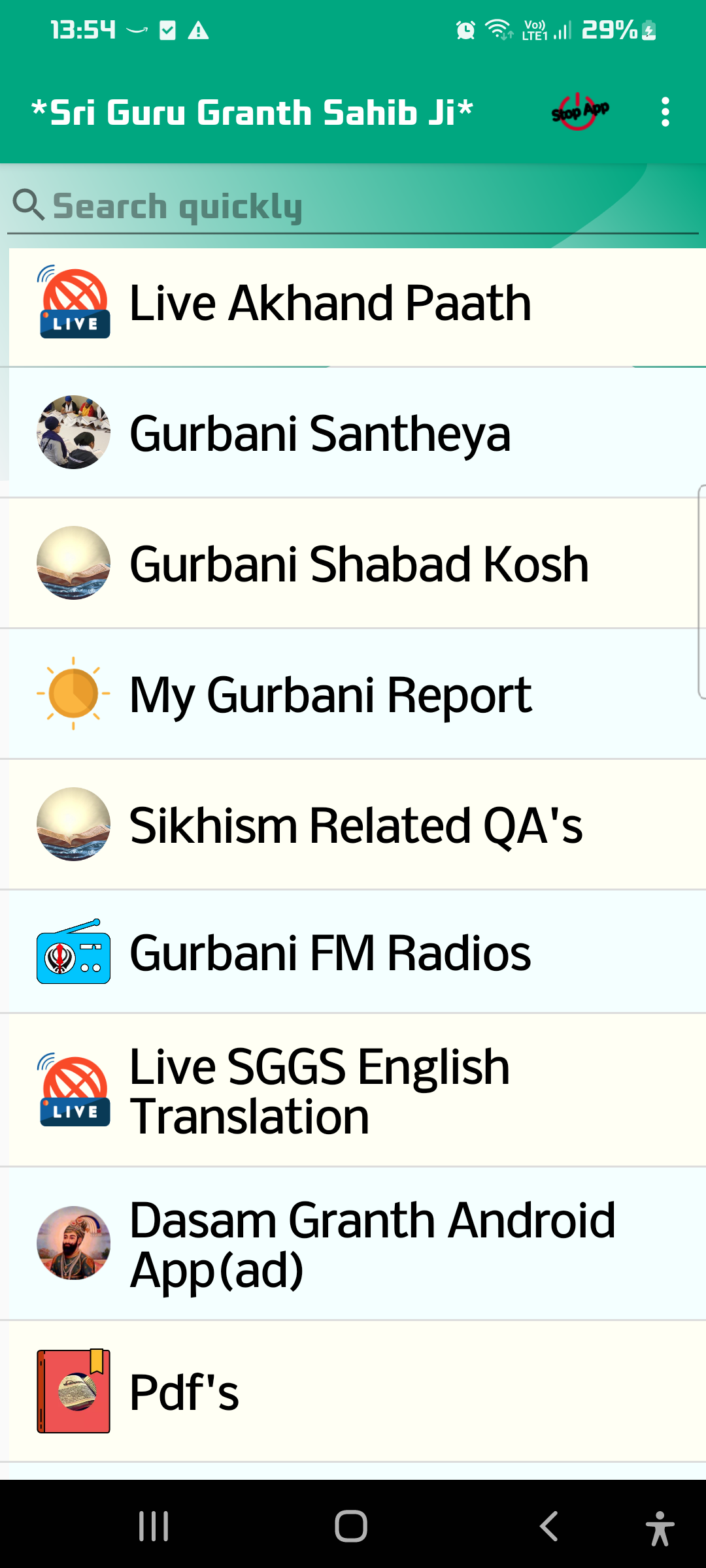
Task: Open the overflow menu
Action: click(665, 112)
